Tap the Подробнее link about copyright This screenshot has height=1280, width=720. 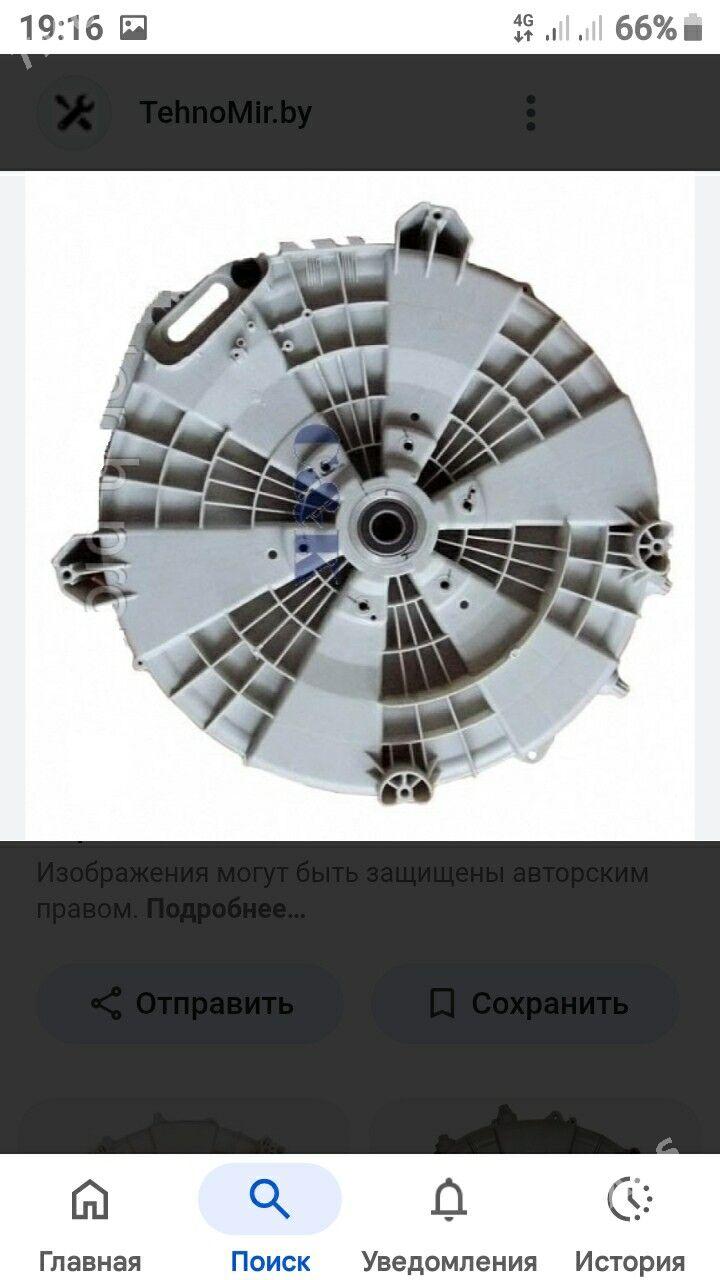[227, 910]
